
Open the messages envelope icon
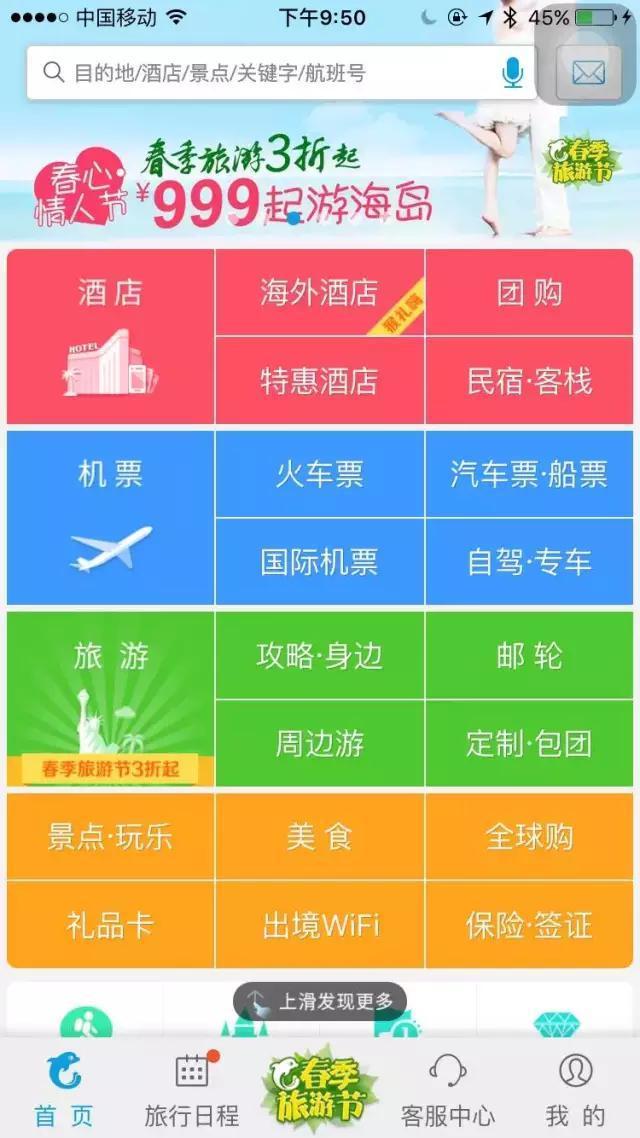(588, 73)
